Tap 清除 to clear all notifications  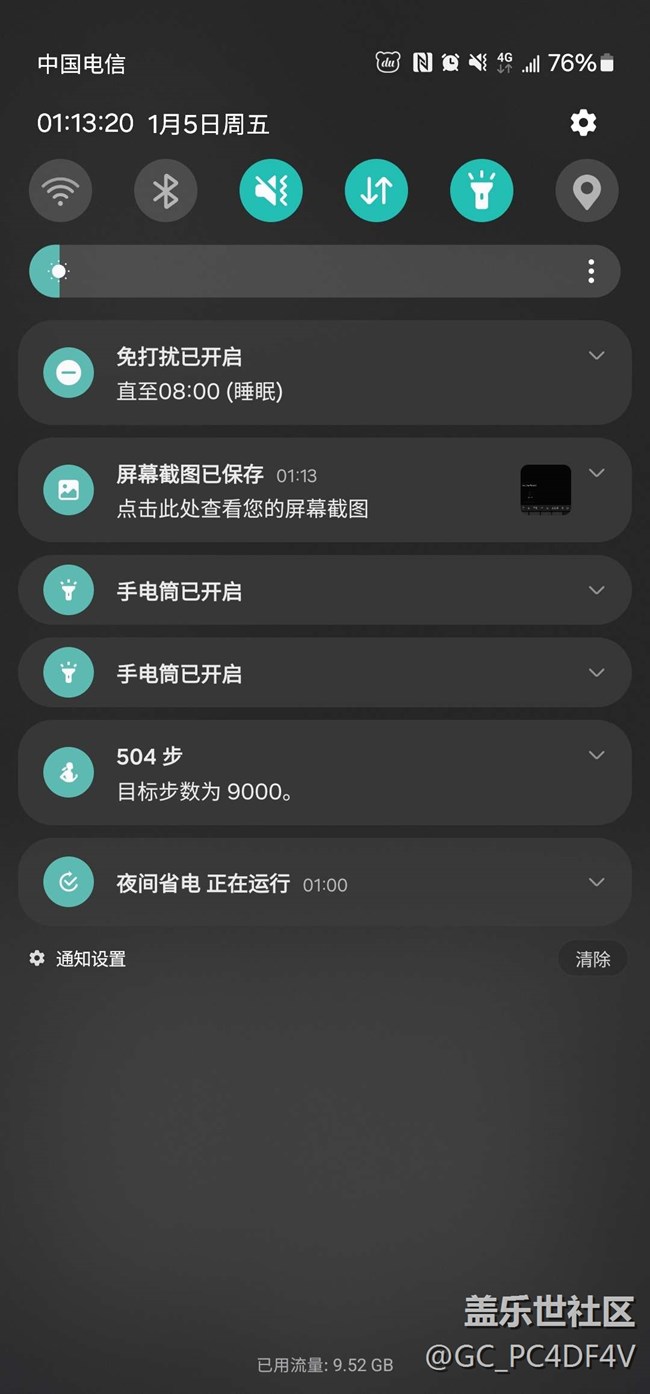coord(592,959)
